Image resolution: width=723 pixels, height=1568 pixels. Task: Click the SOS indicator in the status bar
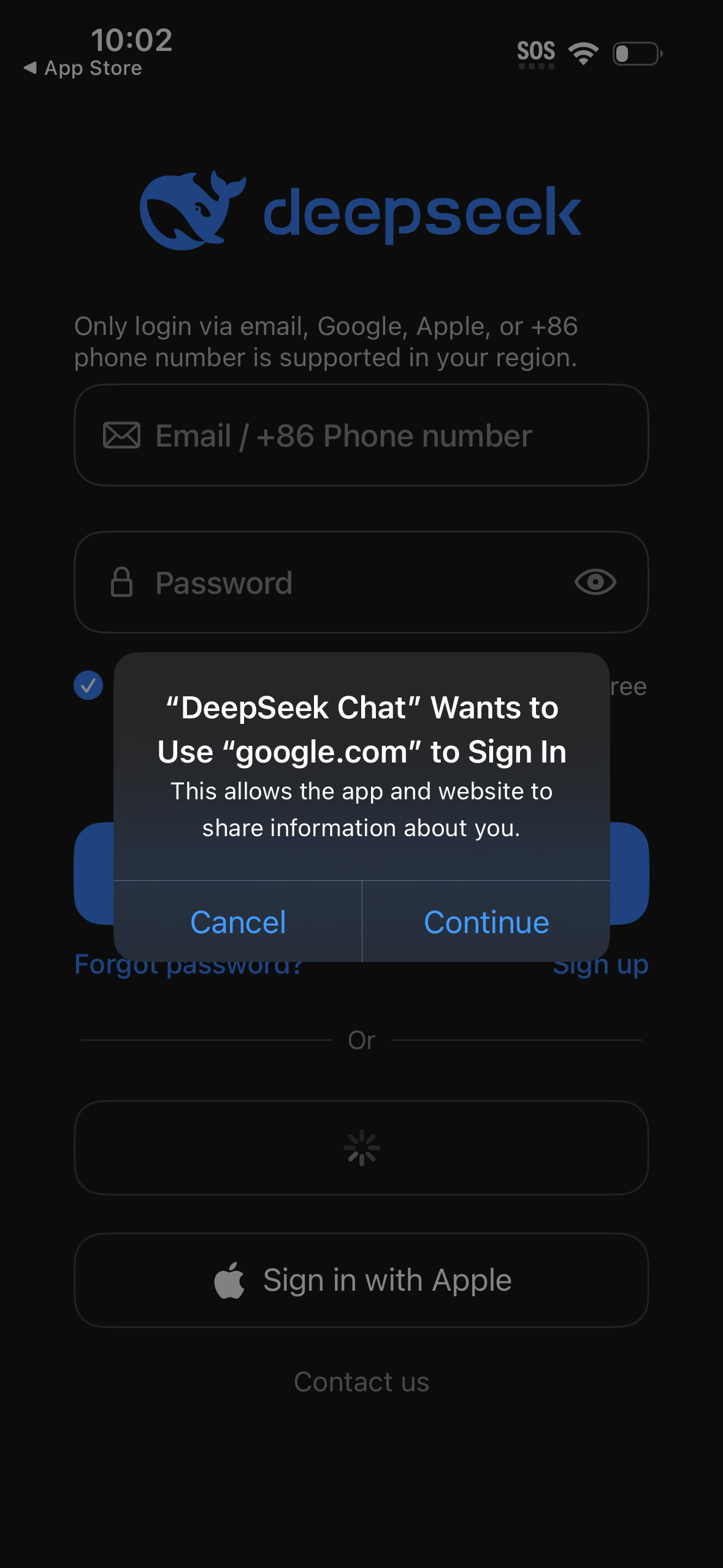[537, 52]
